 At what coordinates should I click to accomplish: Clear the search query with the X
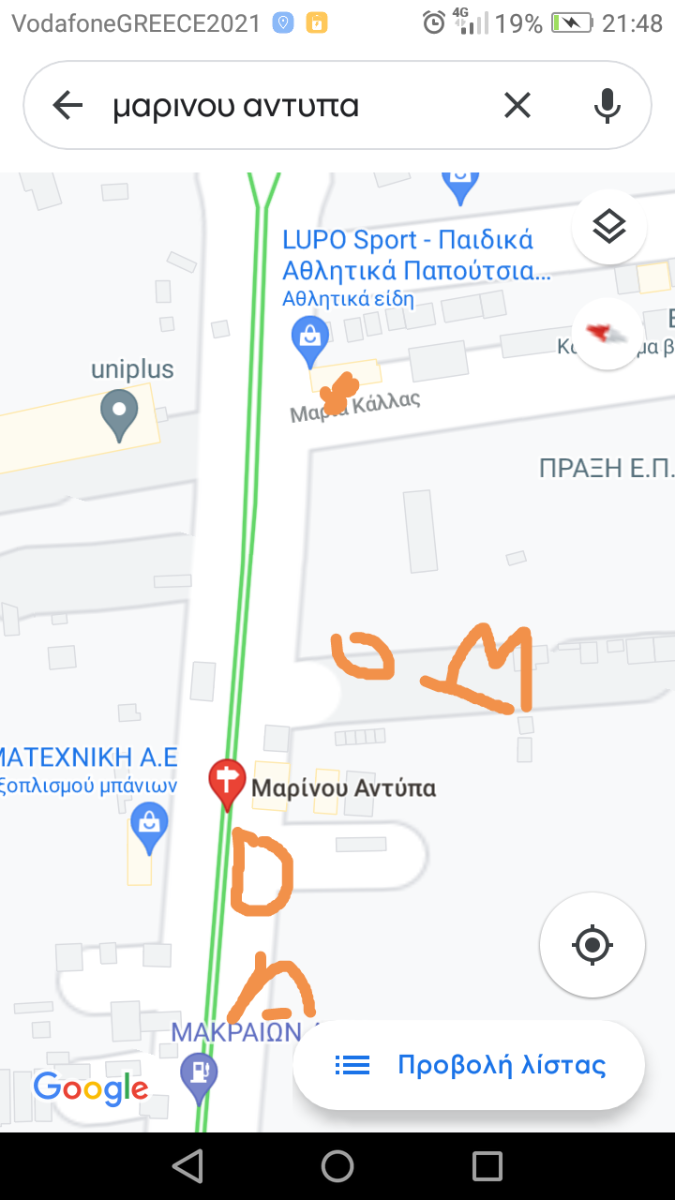[517, 105]
